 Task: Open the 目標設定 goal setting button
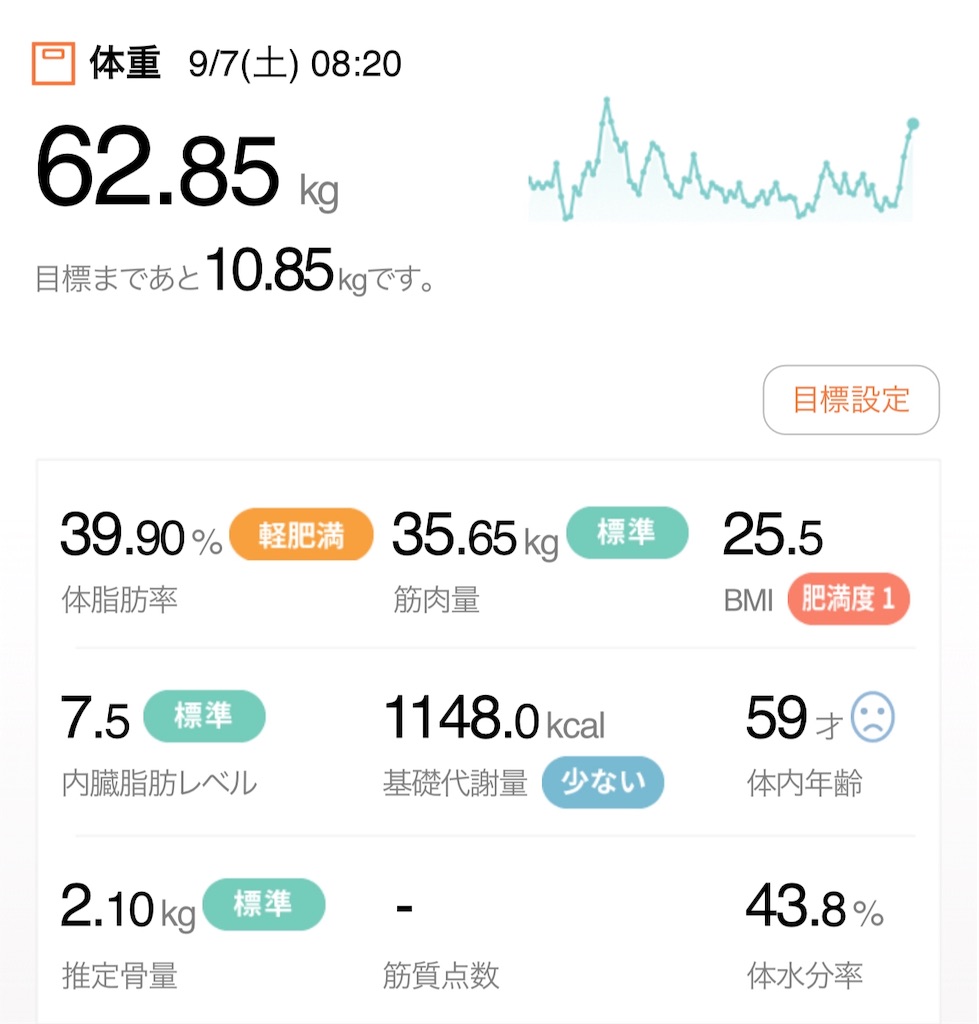tap(850, 400)
